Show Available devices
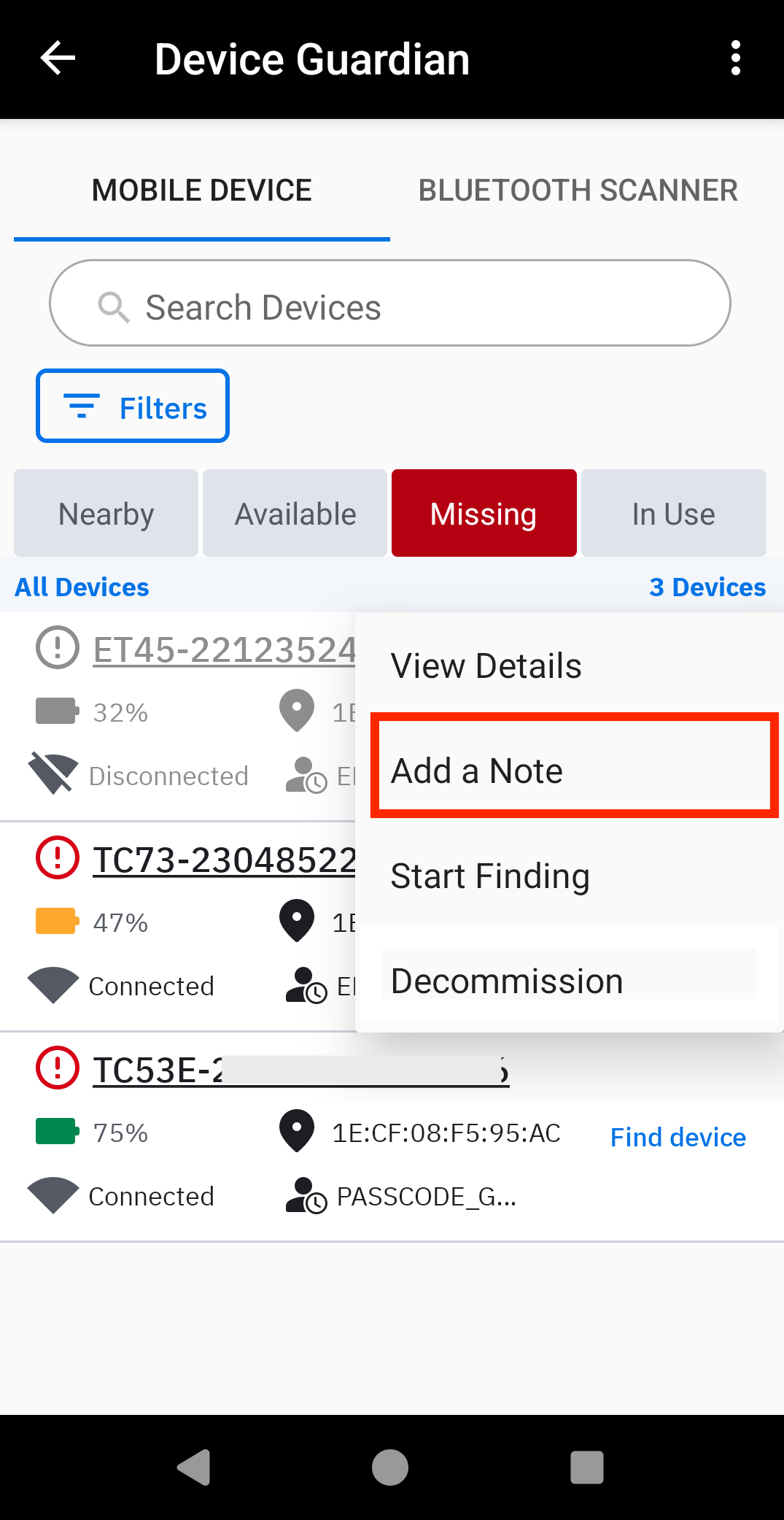 pos(295,514)
